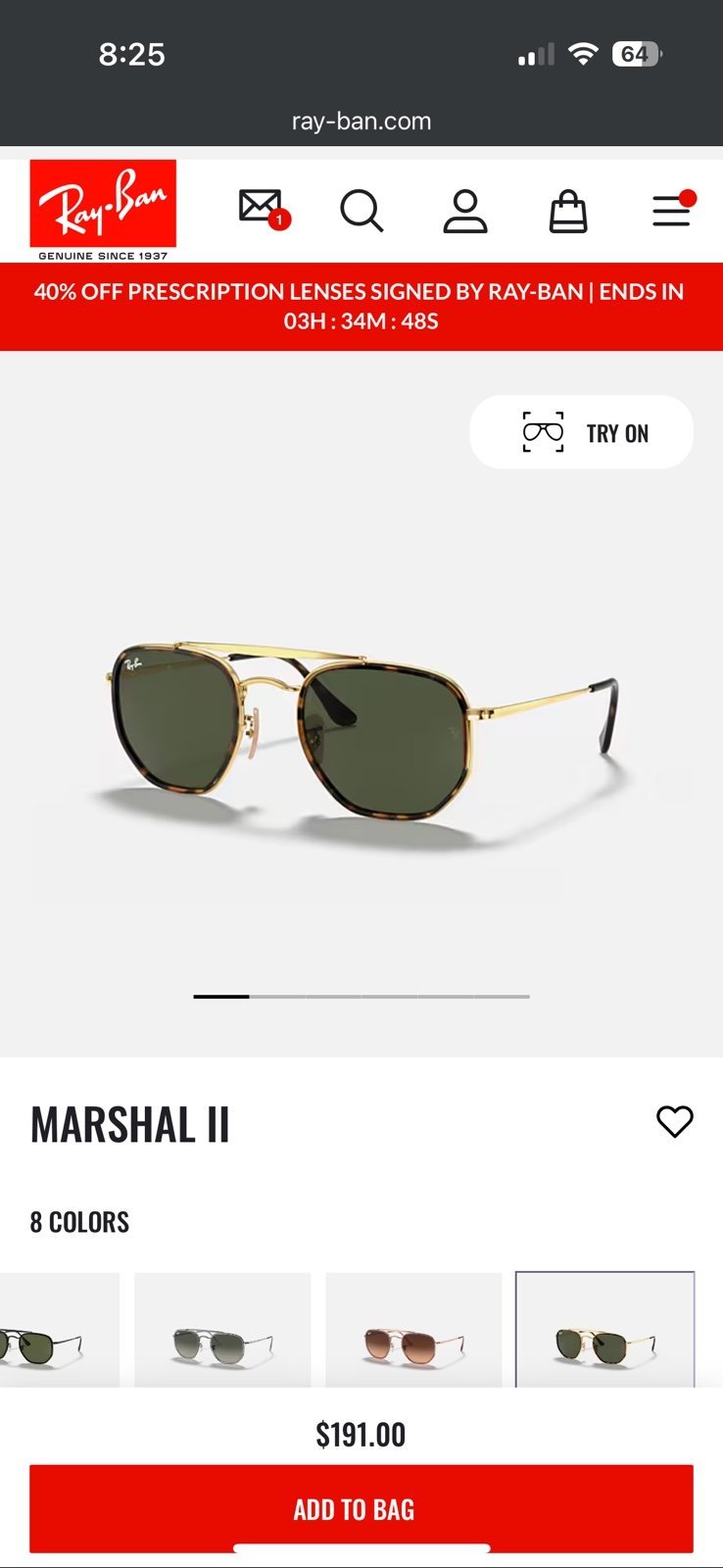Open the Ray-Ban logo home link
723x1568 pixels.
(x=103, y=210)
